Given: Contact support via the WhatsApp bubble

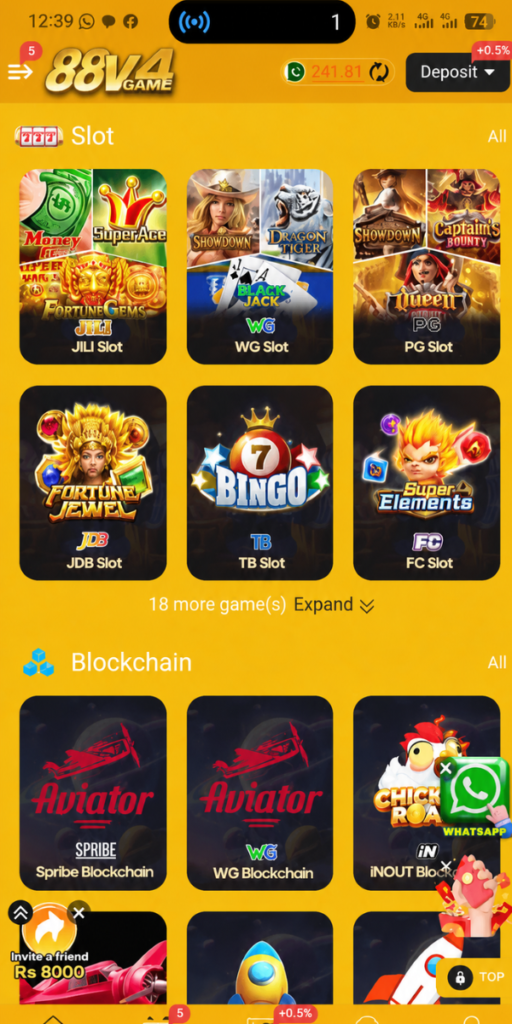Looking at the screenshot, I should tap(477, 797).
